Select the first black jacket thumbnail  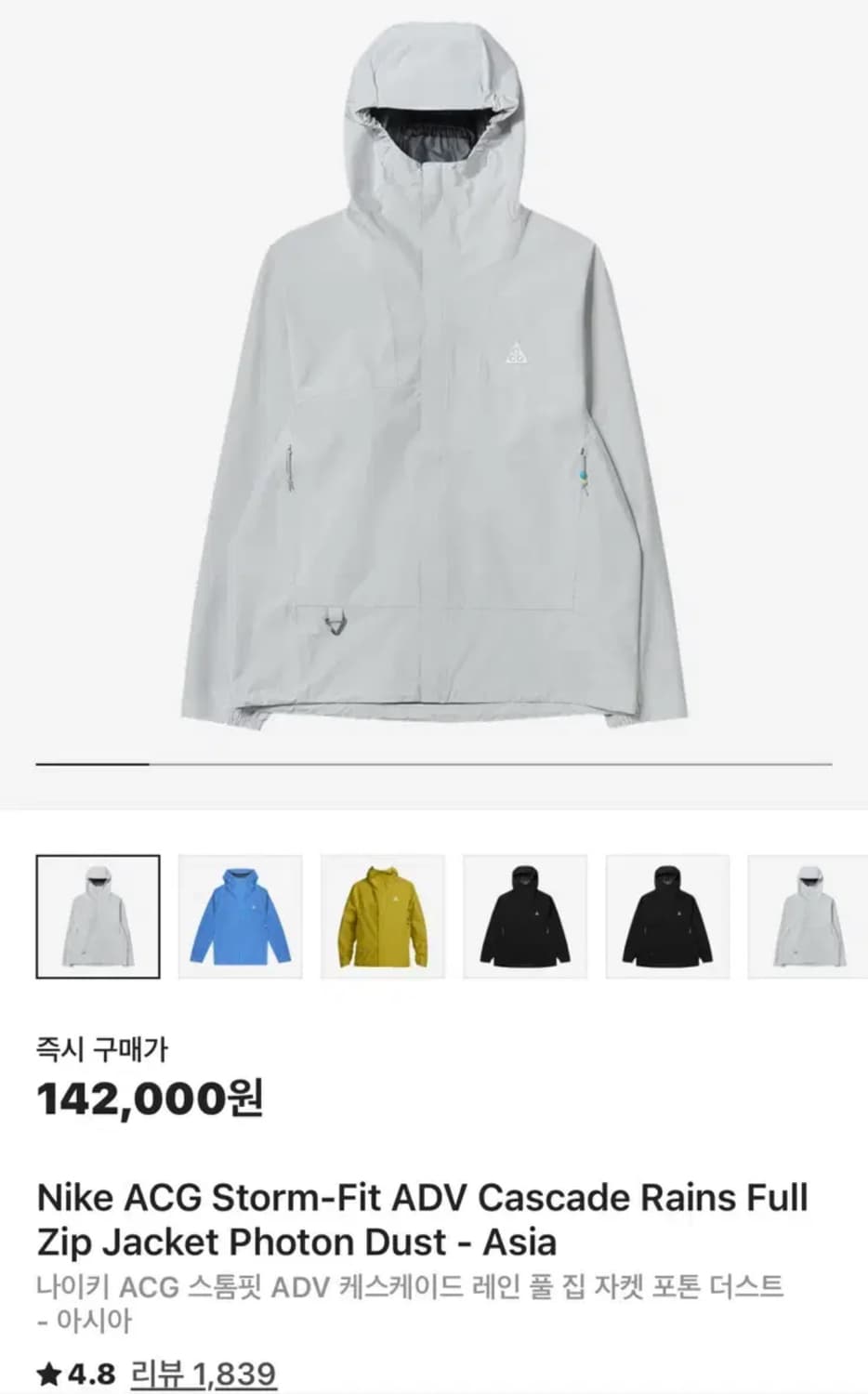[x=525, y=916]
